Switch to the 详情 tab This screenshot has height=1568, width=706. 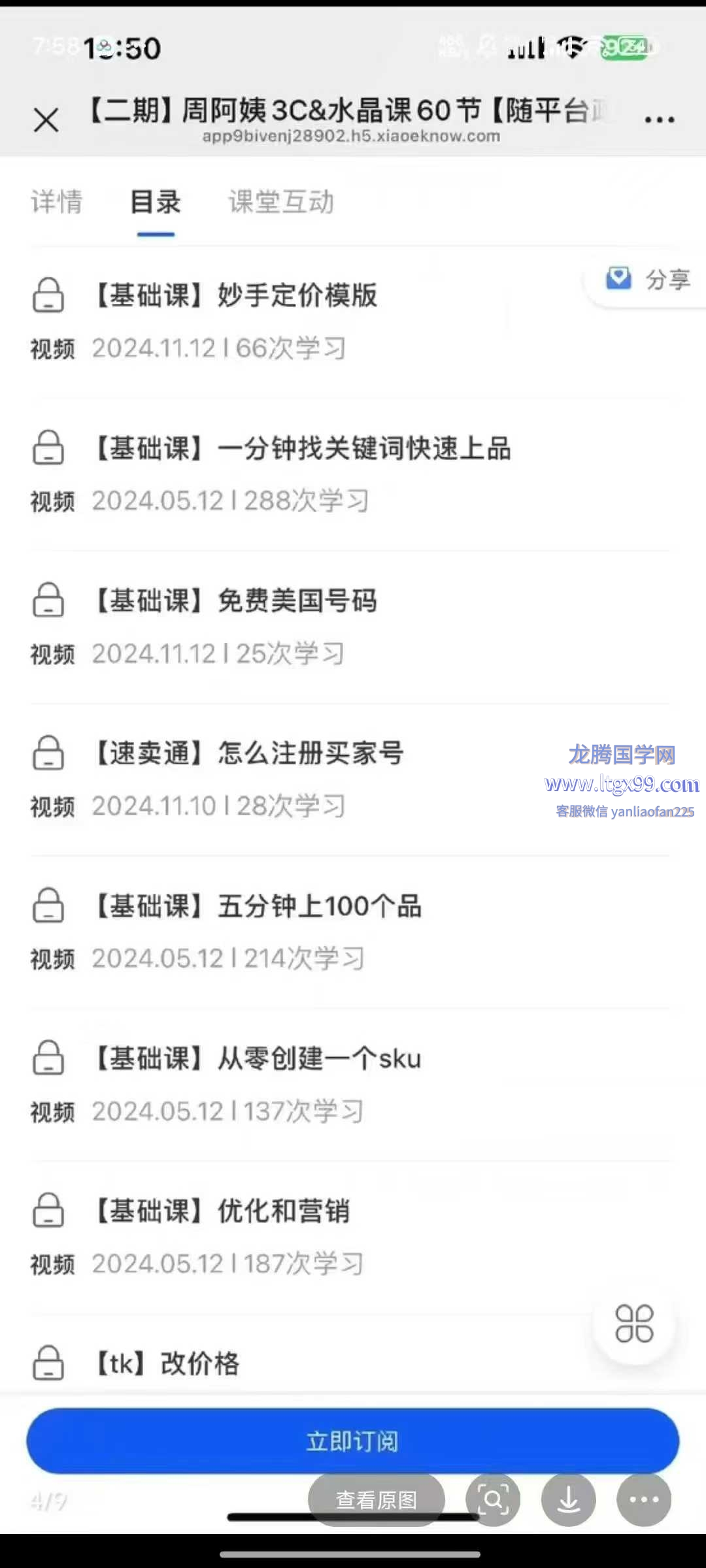point(57,202)
